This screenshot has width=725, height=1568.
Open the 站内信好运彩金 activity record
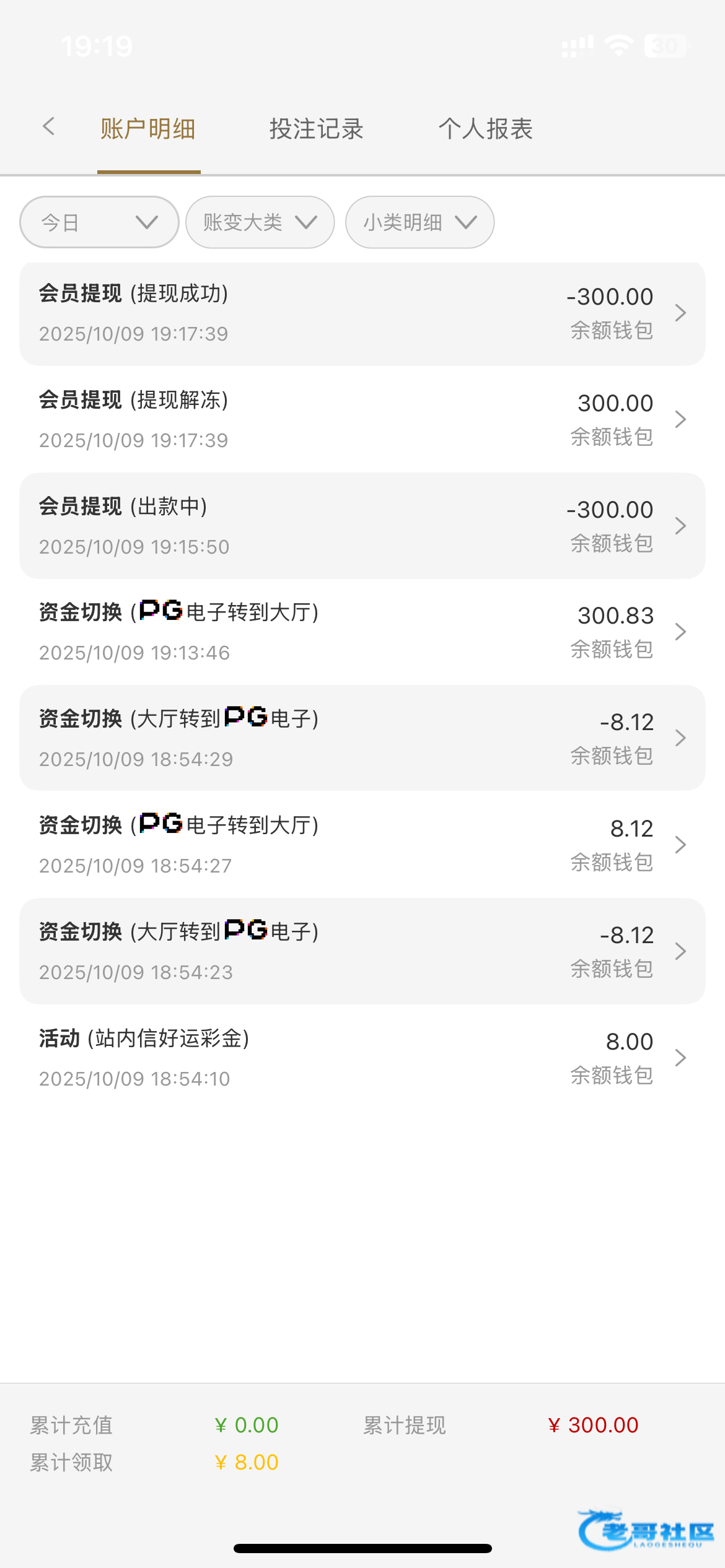(x=362, y=1058)
